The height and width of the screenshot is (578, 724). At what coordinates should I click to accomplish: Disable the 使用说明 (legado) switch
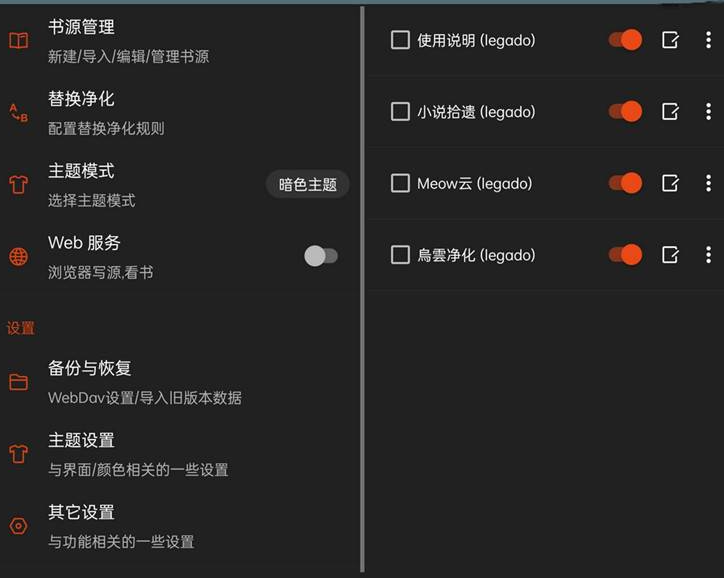pos(625,40)
